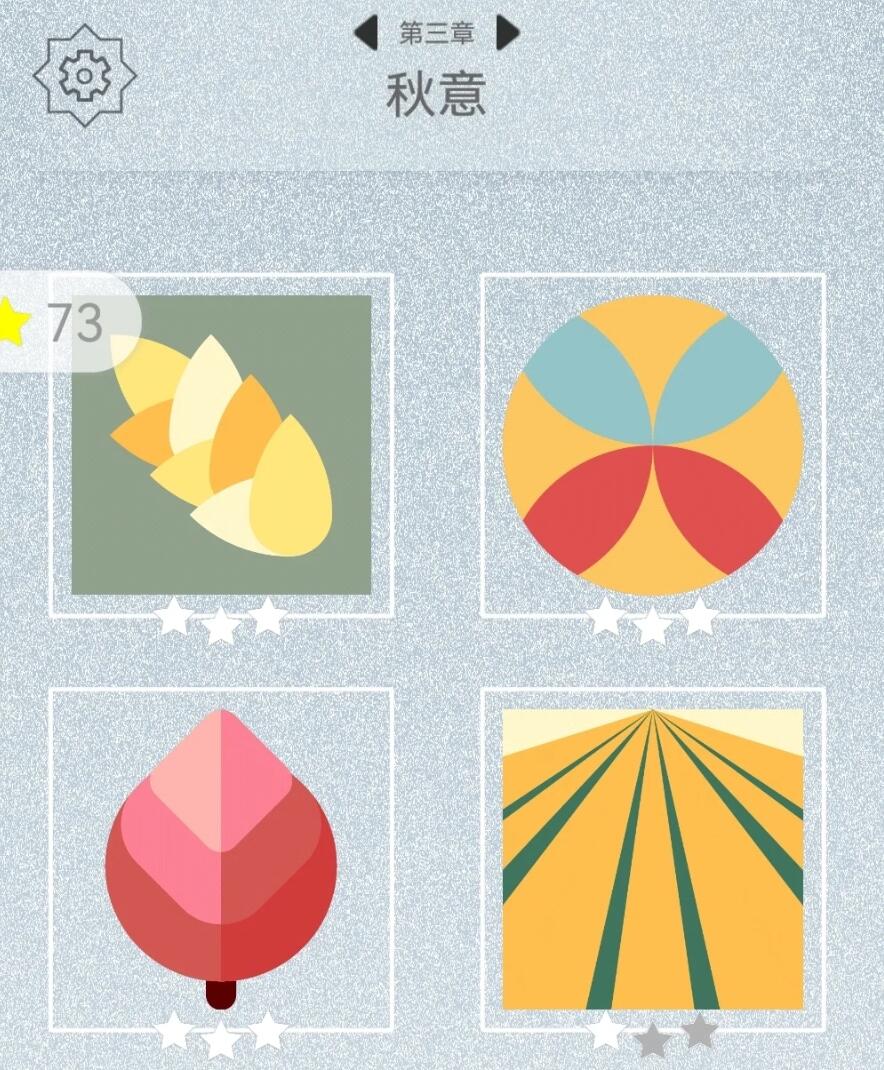Screen dimensions: 884x1070
Task: Open the blue and red petals circle level
Action: point(653,445)
